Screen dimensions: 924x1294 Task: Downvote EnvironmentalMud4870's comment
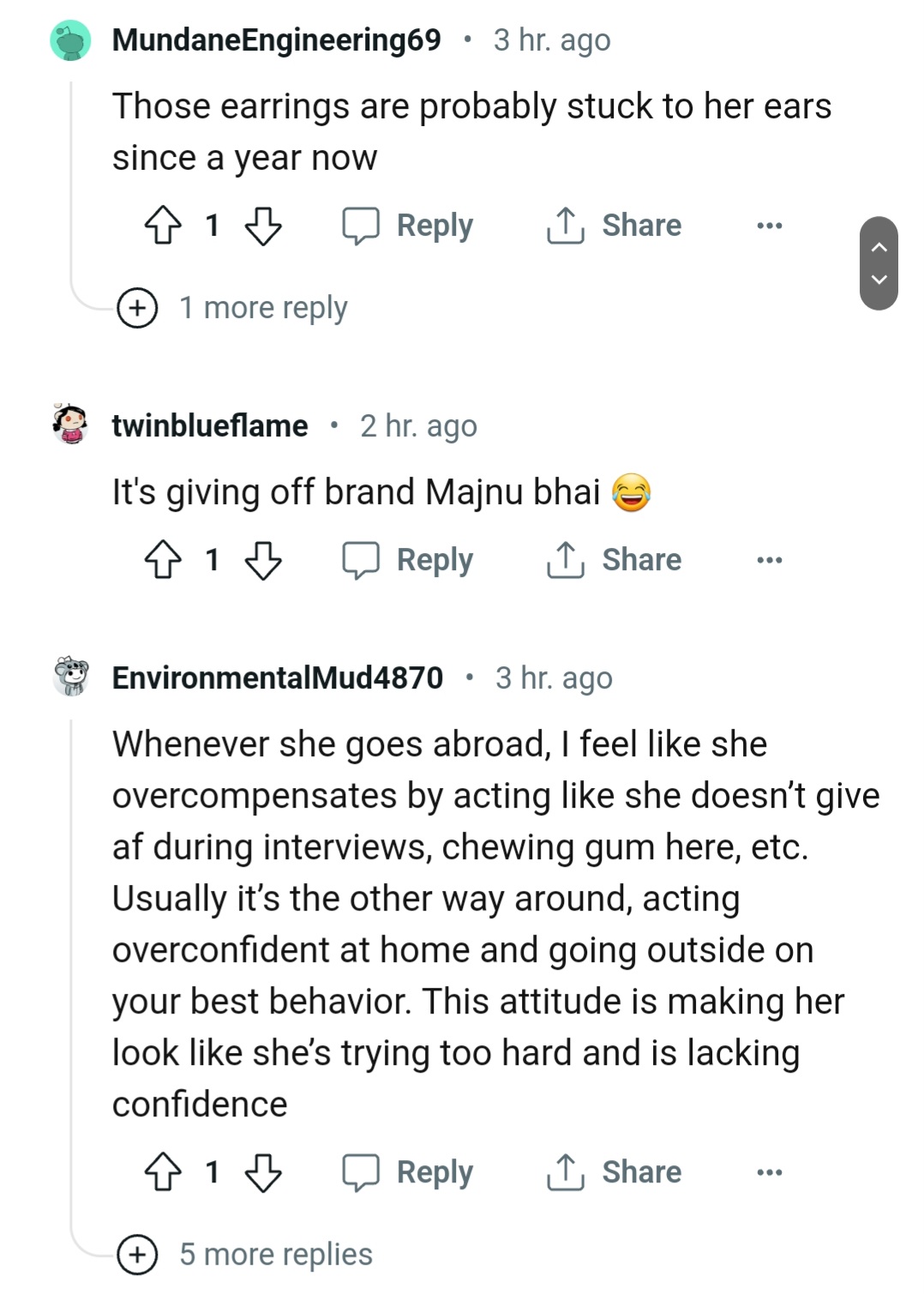(x=263, y=1172)
